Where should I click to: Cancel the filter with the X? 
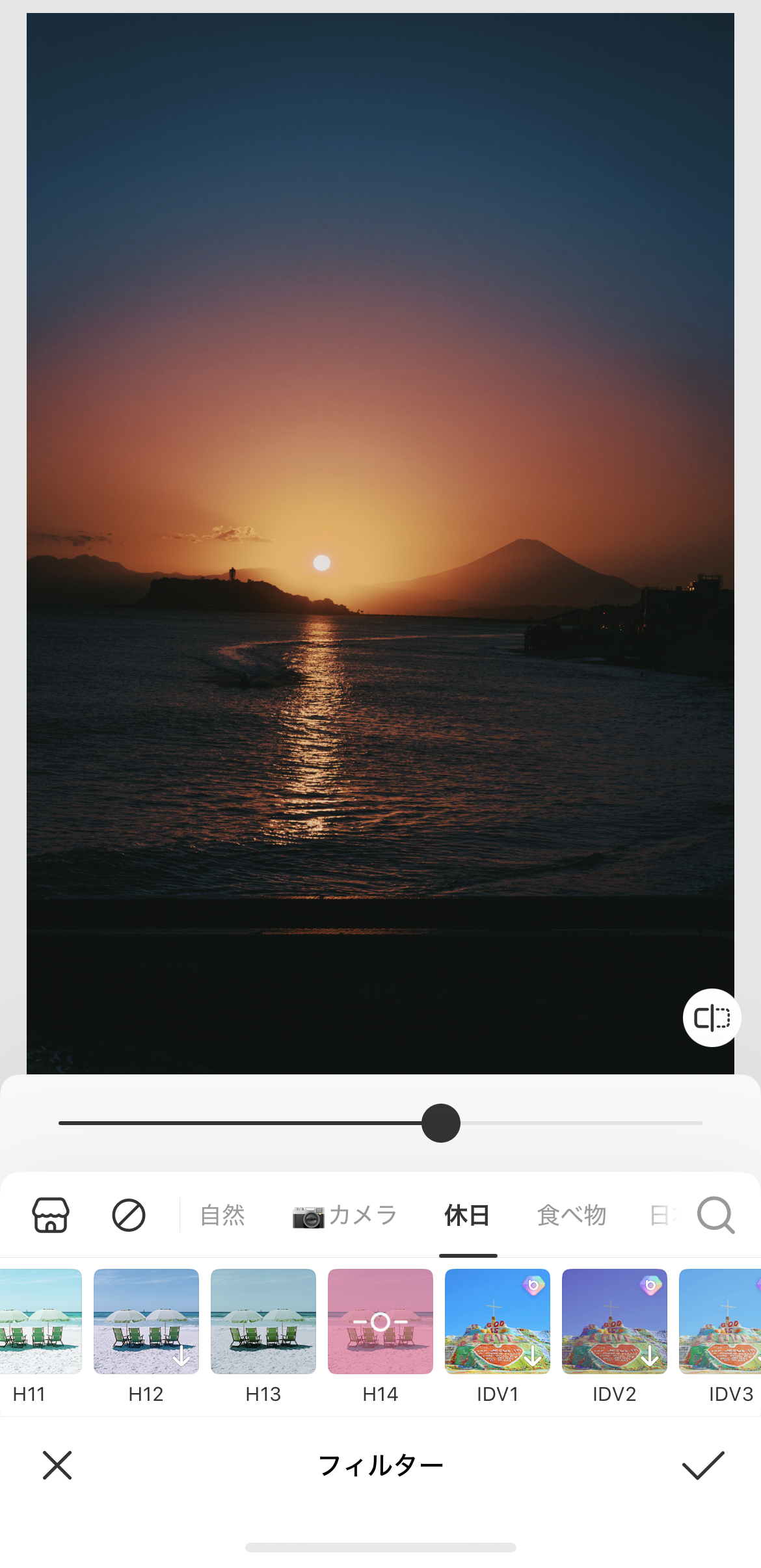pos(57,1465)
